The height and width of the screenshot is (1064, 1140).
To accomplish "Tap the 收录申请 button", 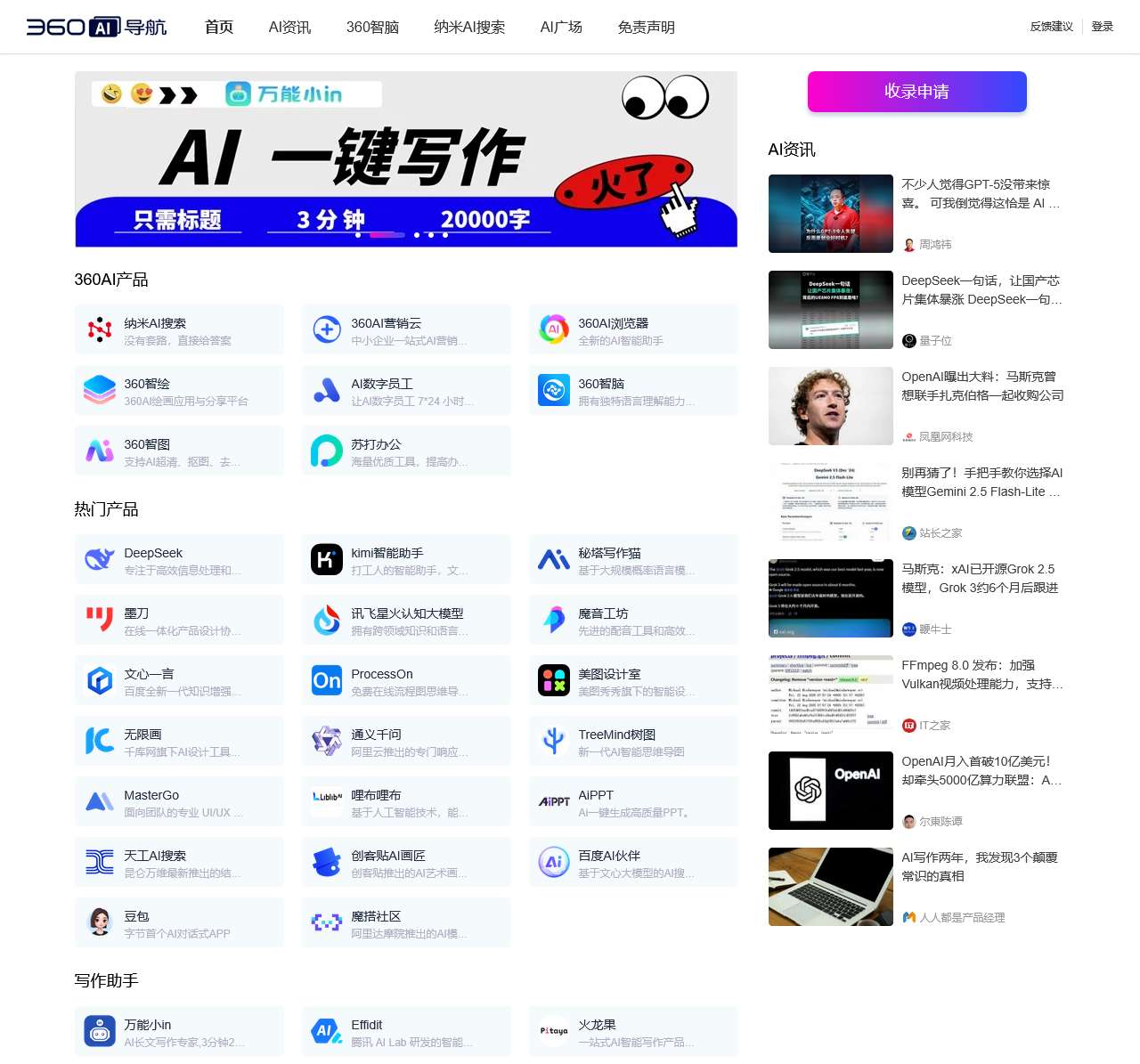I will [x=916, y=92].
